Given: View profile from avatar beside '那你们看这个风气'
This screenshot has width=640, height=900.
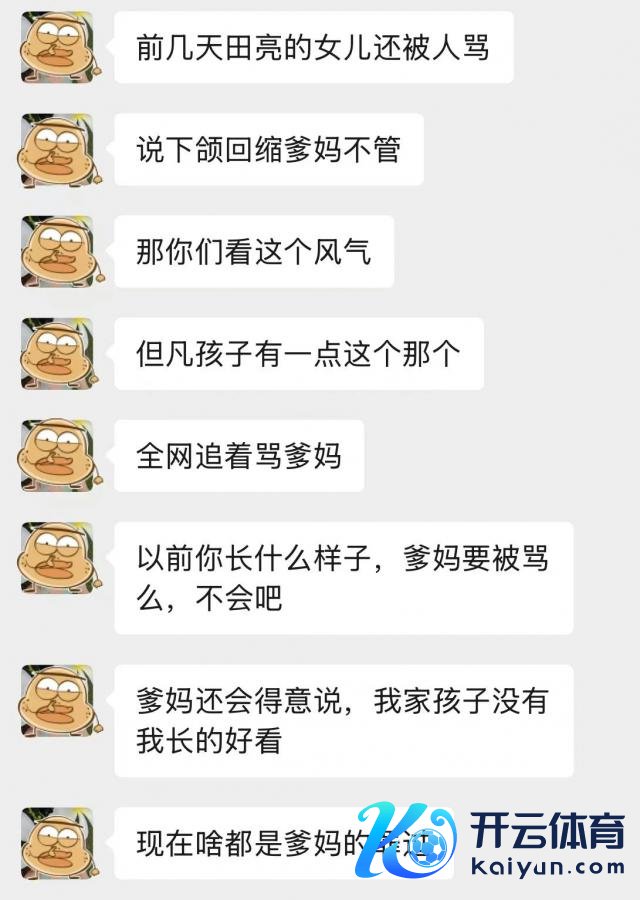Looking at the screenshot, I should [57, 252].
